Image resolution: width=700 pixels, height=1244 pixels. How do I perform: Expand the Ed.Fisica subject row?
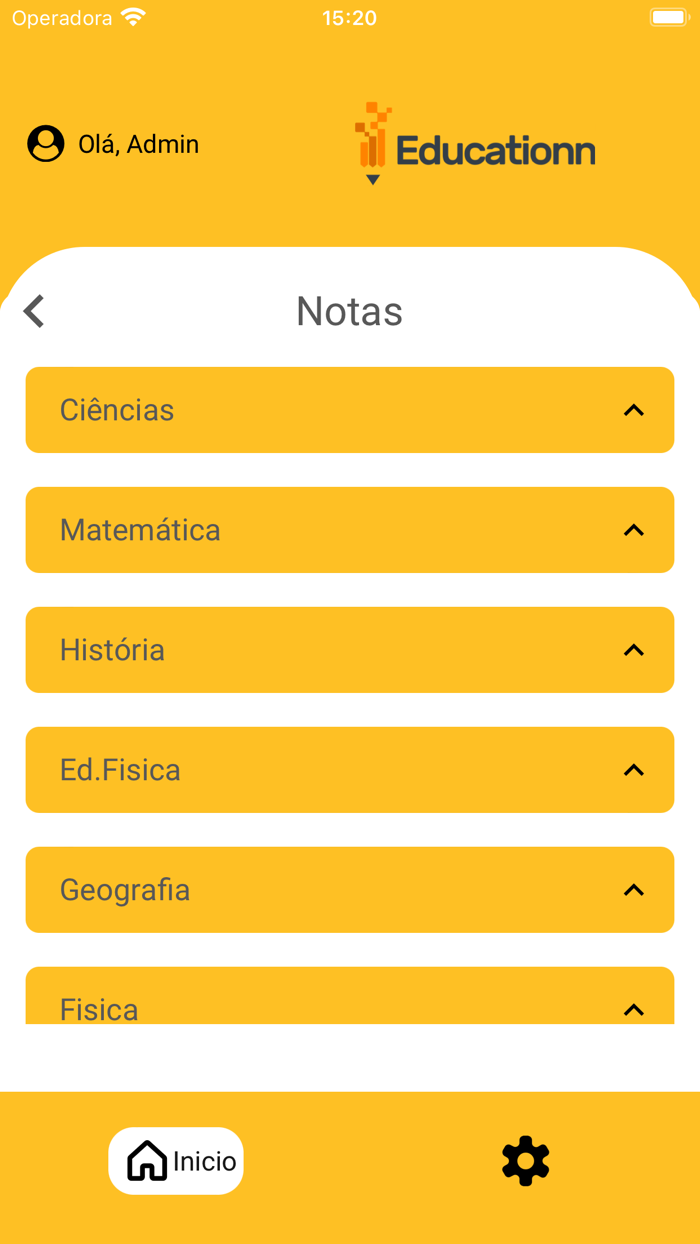coord(633,770)
